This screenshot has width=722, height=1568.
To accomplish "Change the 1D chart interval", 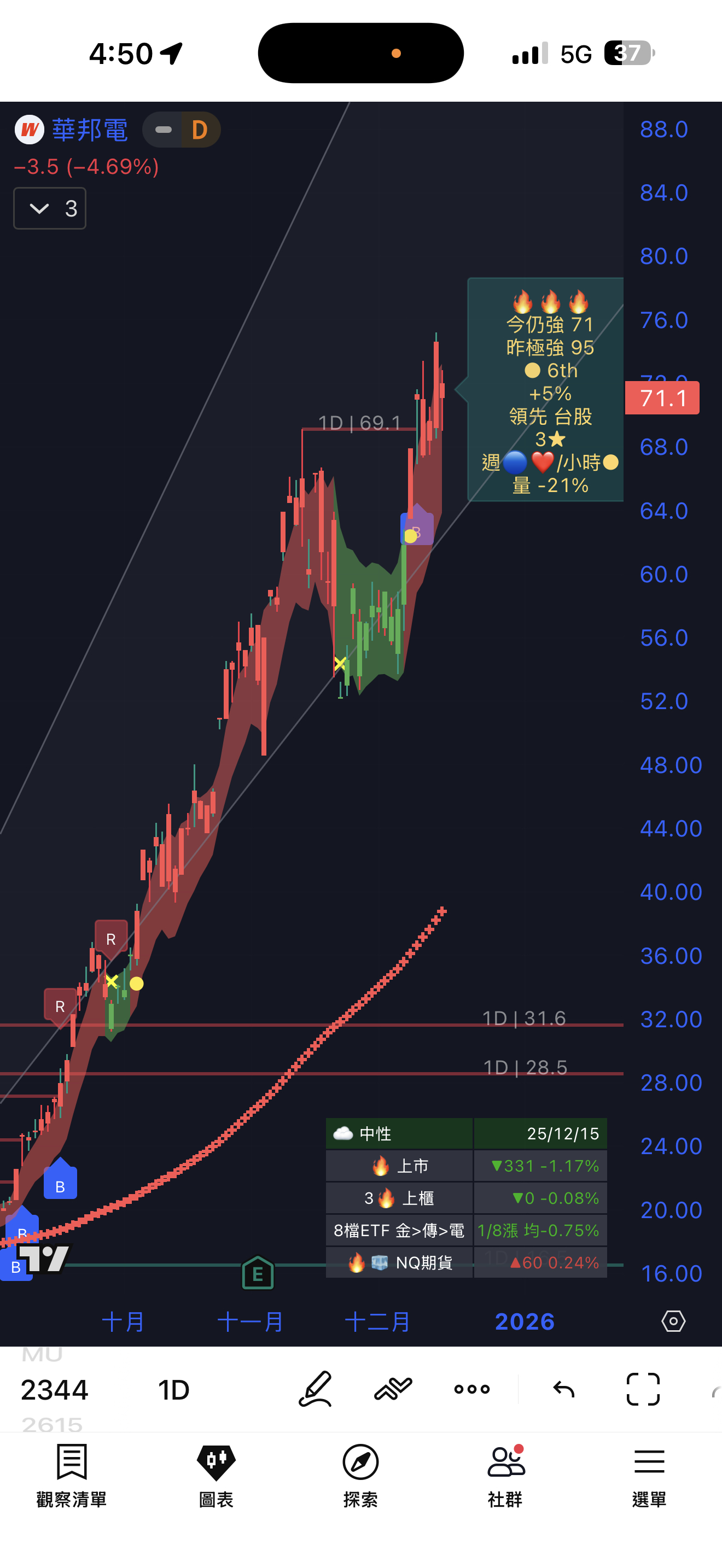I will pyautogui.click(x=174, y=1390).
